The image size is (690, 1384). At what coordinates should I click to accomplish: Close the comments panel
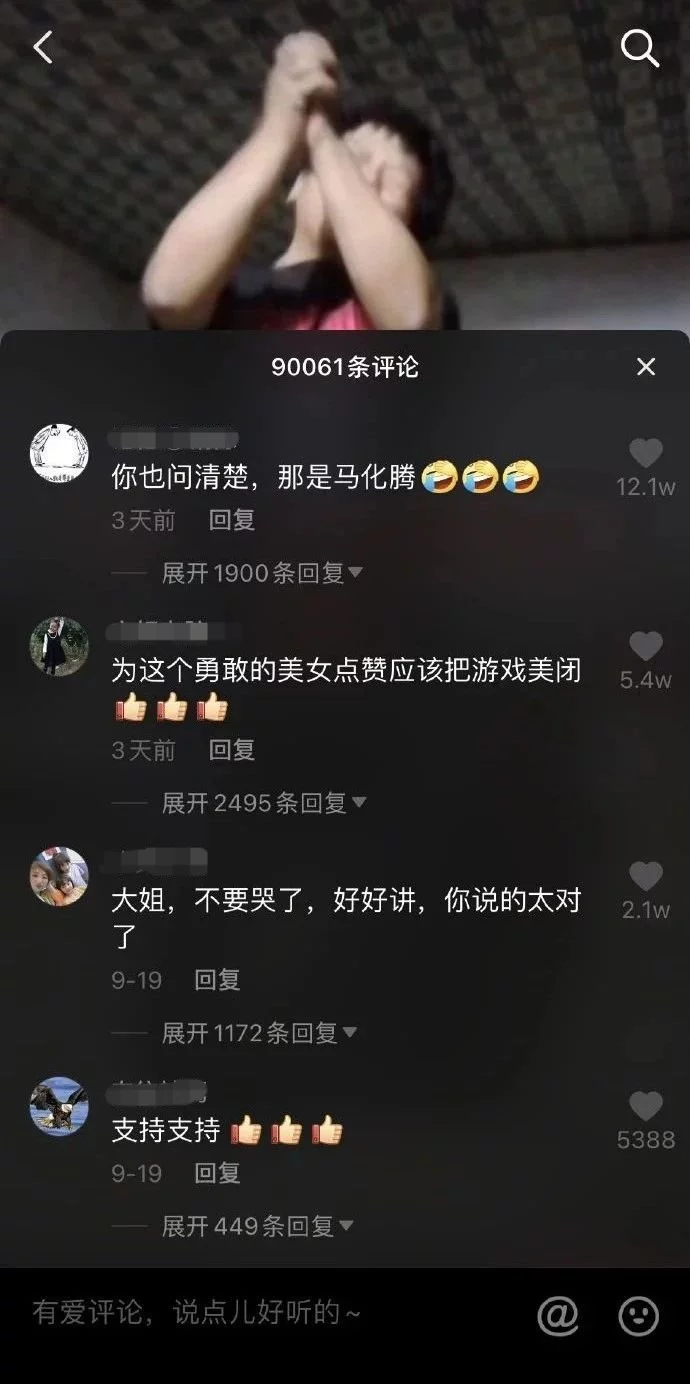646,367
